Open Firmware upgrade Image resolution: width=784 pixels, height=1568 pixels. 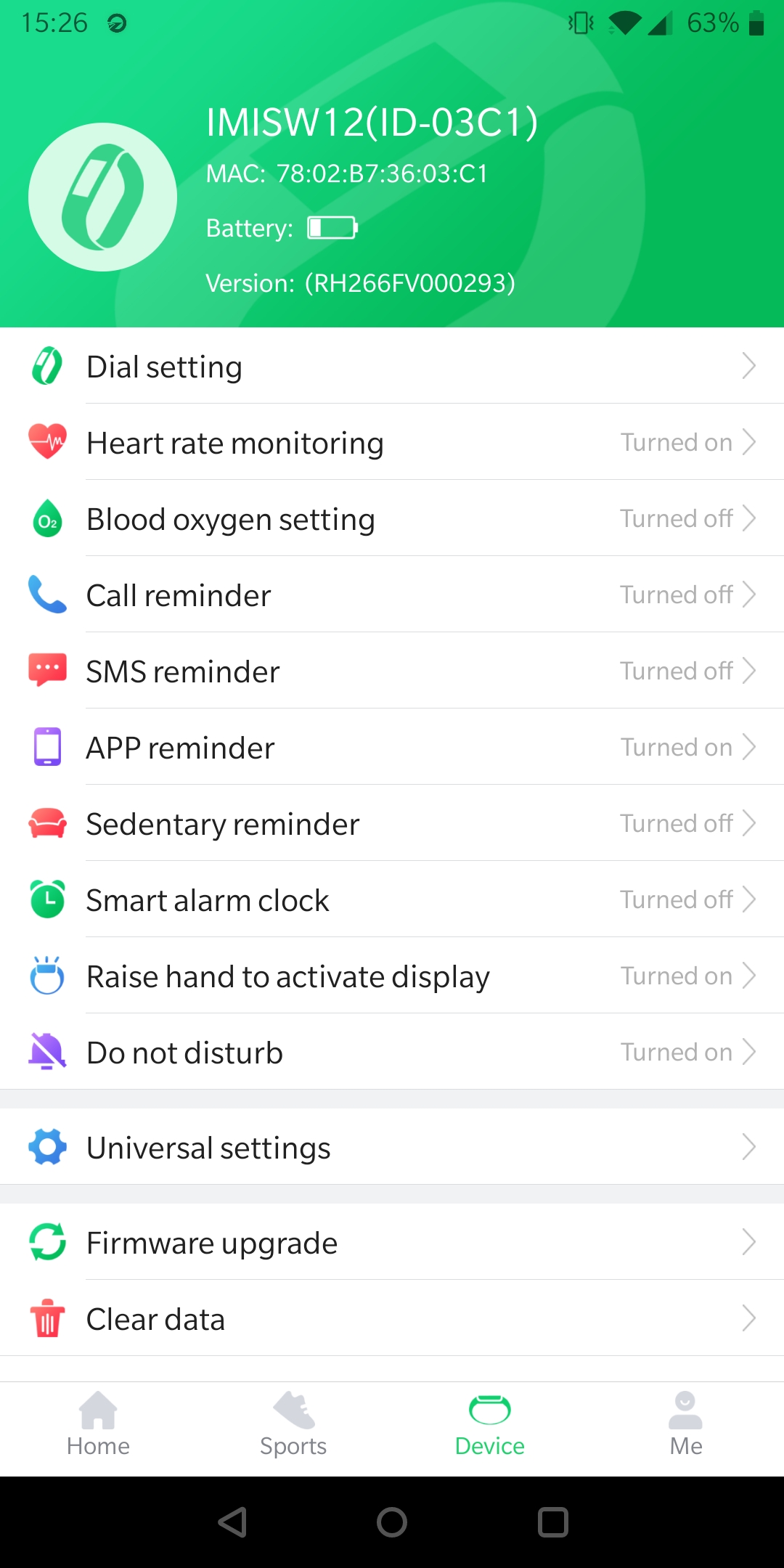pyautogui.click(x=392, y=1242)
